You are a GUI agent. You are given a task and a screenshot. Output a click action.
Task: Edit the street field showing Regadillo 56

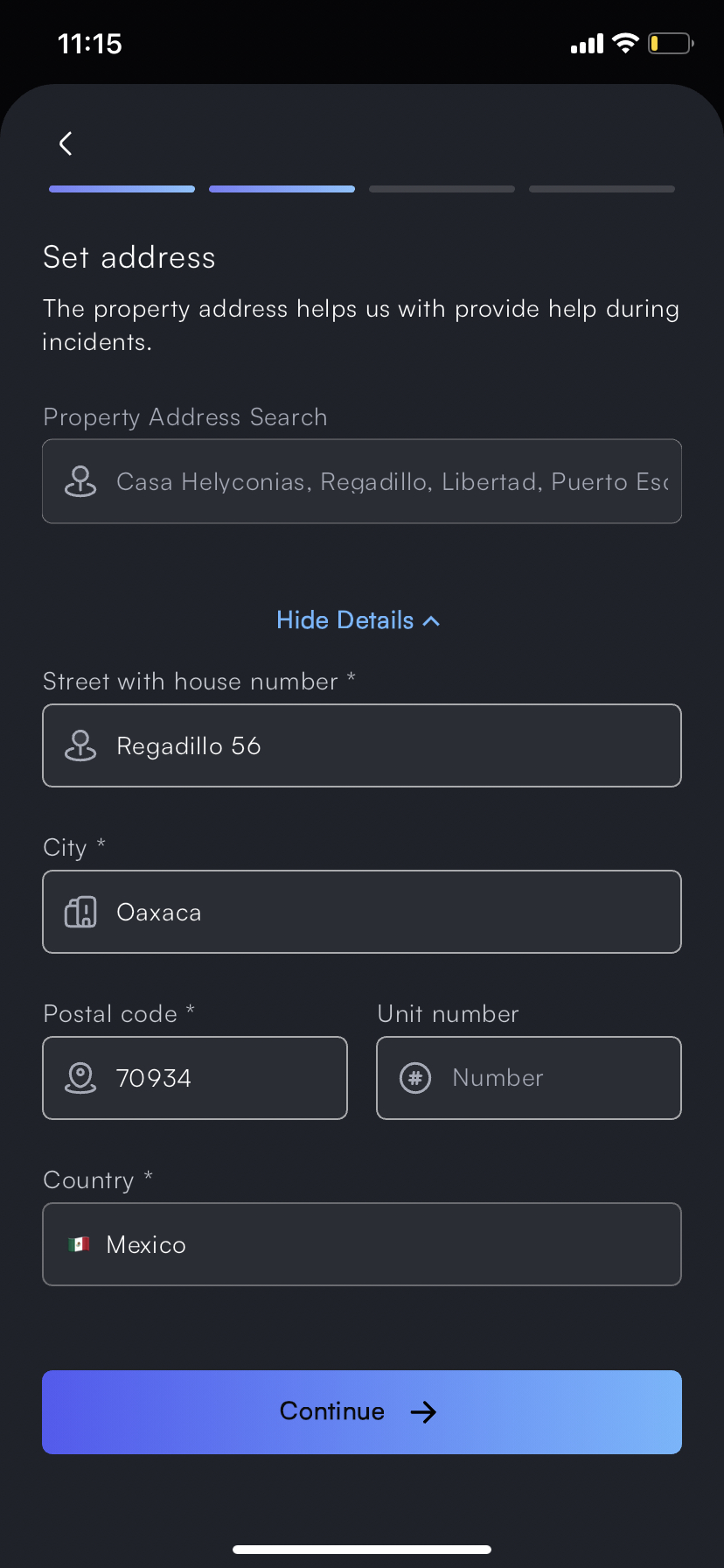point(362,745)
